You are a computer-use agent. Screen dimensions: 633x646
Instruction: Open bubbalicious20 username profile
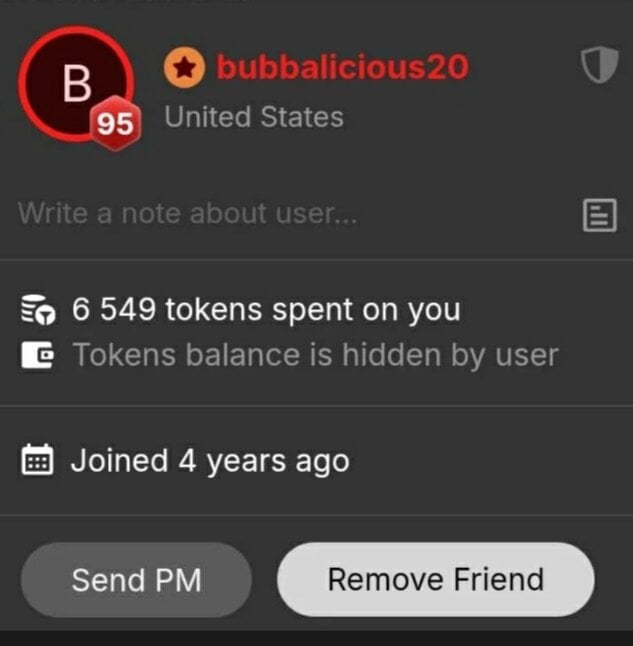point(342,67)
